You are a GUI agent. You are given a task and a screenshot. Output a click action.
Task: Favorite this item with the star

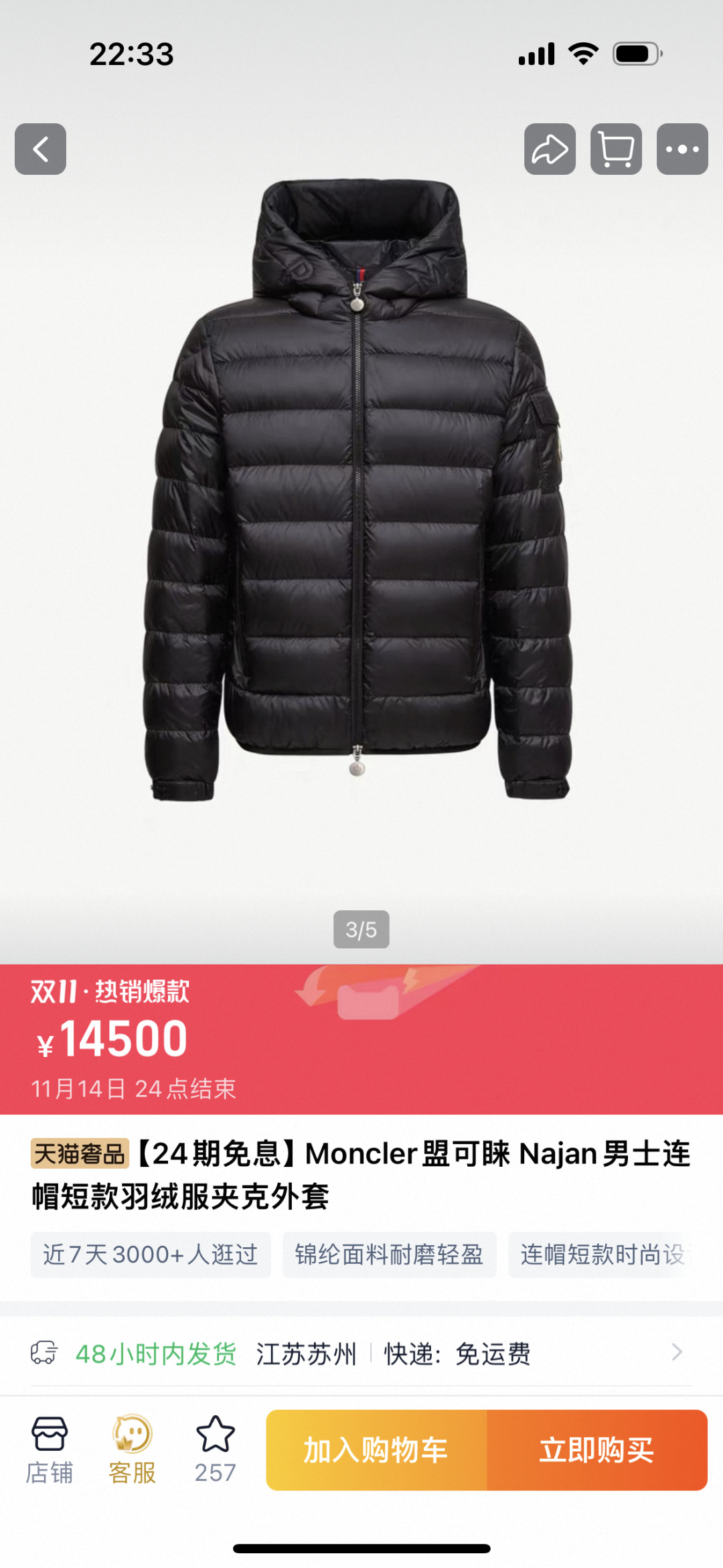pos(216,1449)
